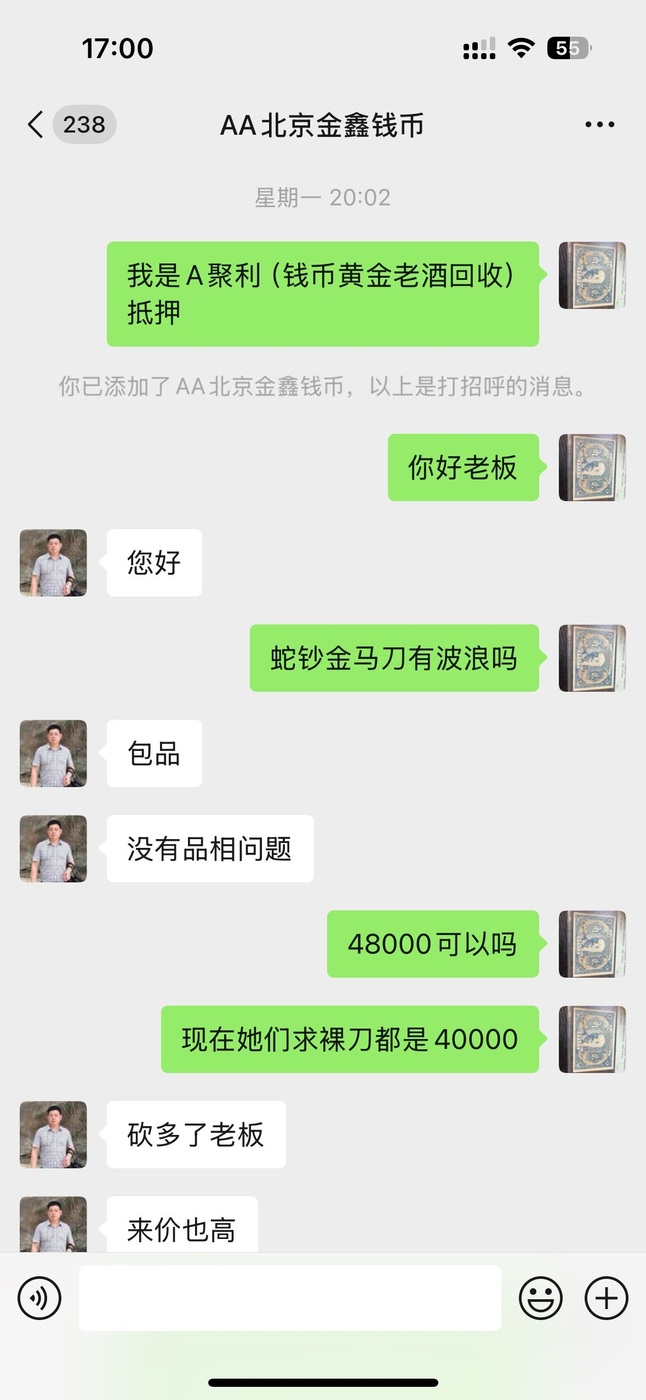Image resolution: width=646 pixels, height=1400 pixels.
Task: Open contact's avatar beside the 包品 message
Action: 53,753
